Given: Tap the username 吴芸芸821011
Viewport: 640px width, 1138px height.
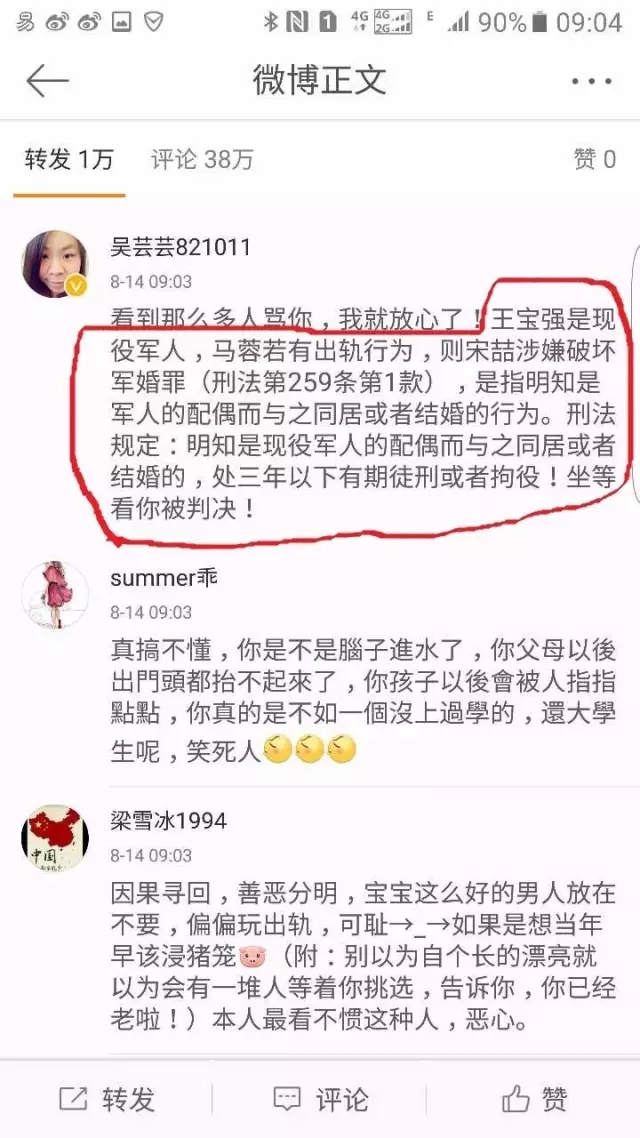Looking at the screenshot, I should coord(180,248).
